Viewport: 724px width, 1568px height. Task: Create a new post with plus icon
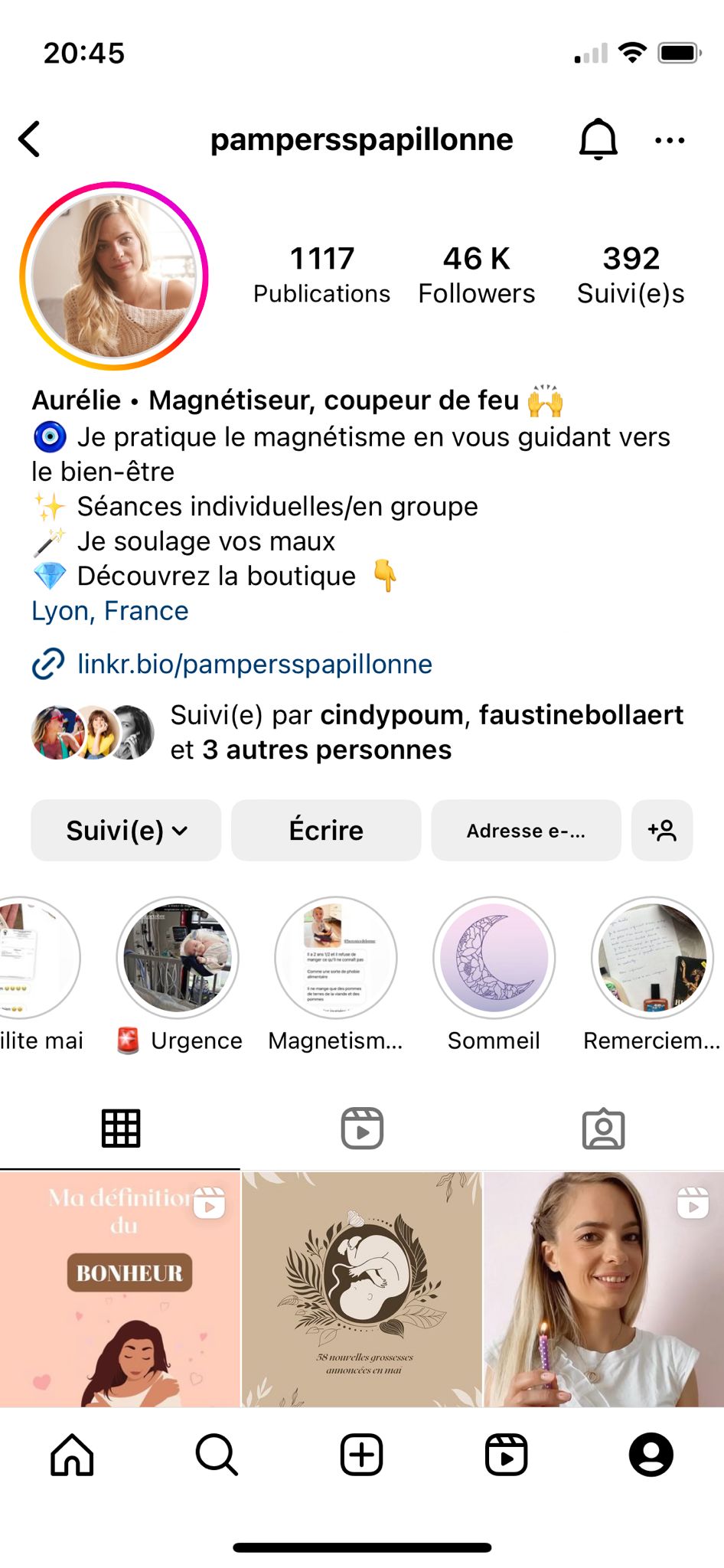[x=361, y=1455]
